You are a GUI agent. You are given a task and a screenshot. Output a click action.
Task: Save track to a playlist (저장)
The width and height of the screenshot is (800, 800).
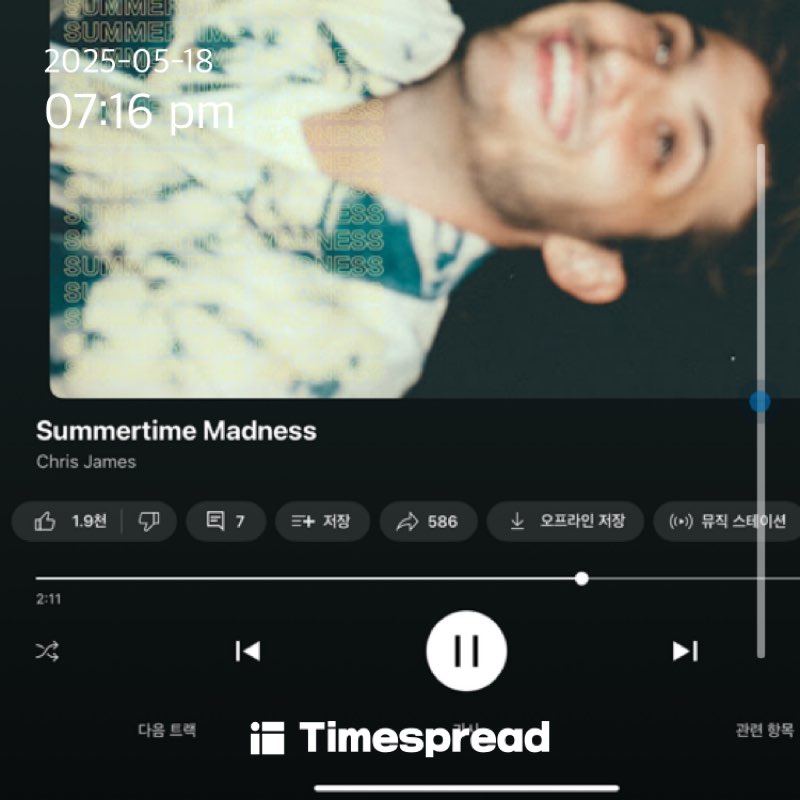[321, 521]
